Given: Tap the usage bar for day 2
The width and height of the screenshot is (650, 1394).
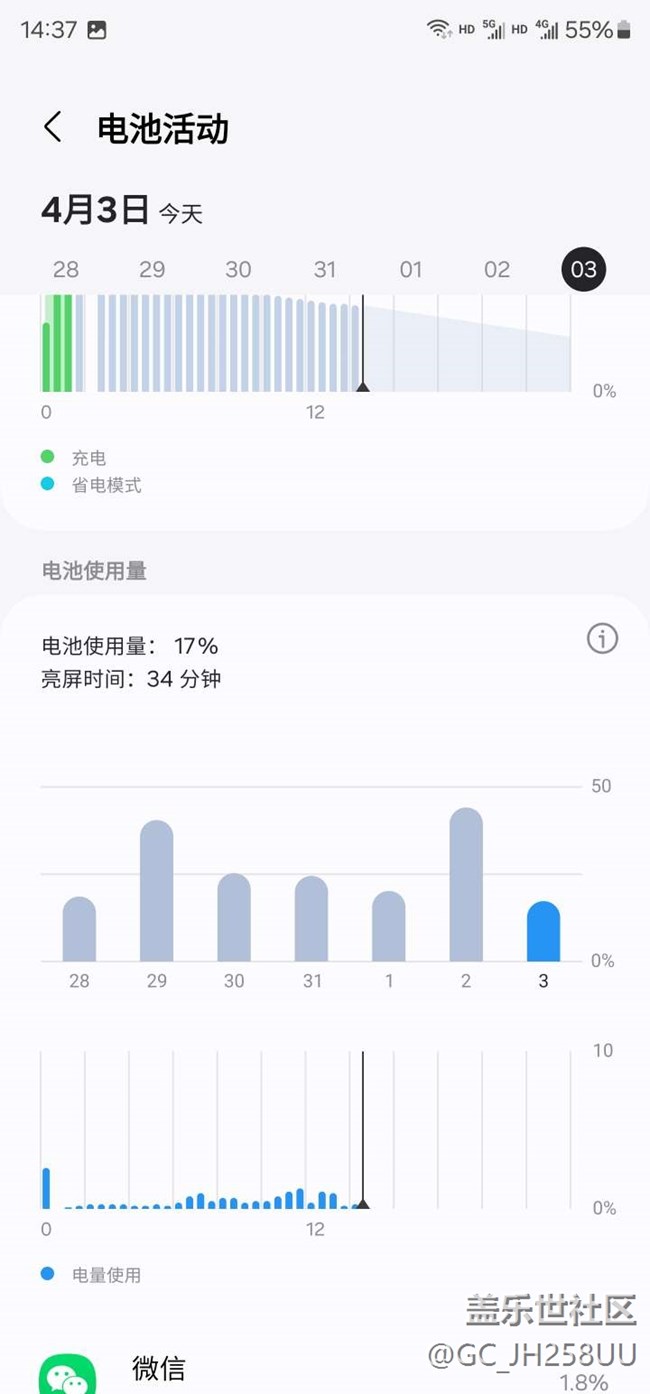Looking at the screenshot, I should point(466,885).
